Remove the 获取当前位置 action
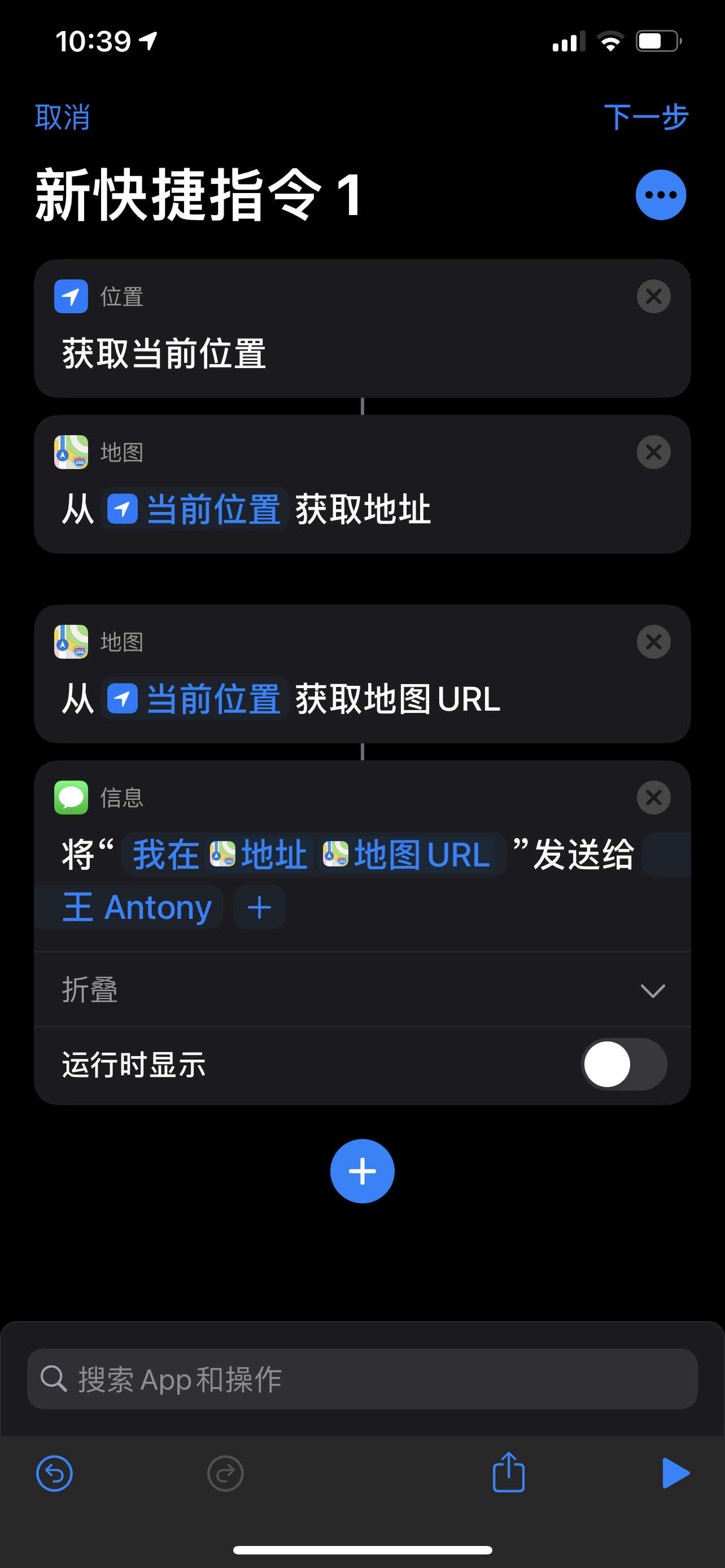Screen dimensions: 725x1568 pos(653,297)
